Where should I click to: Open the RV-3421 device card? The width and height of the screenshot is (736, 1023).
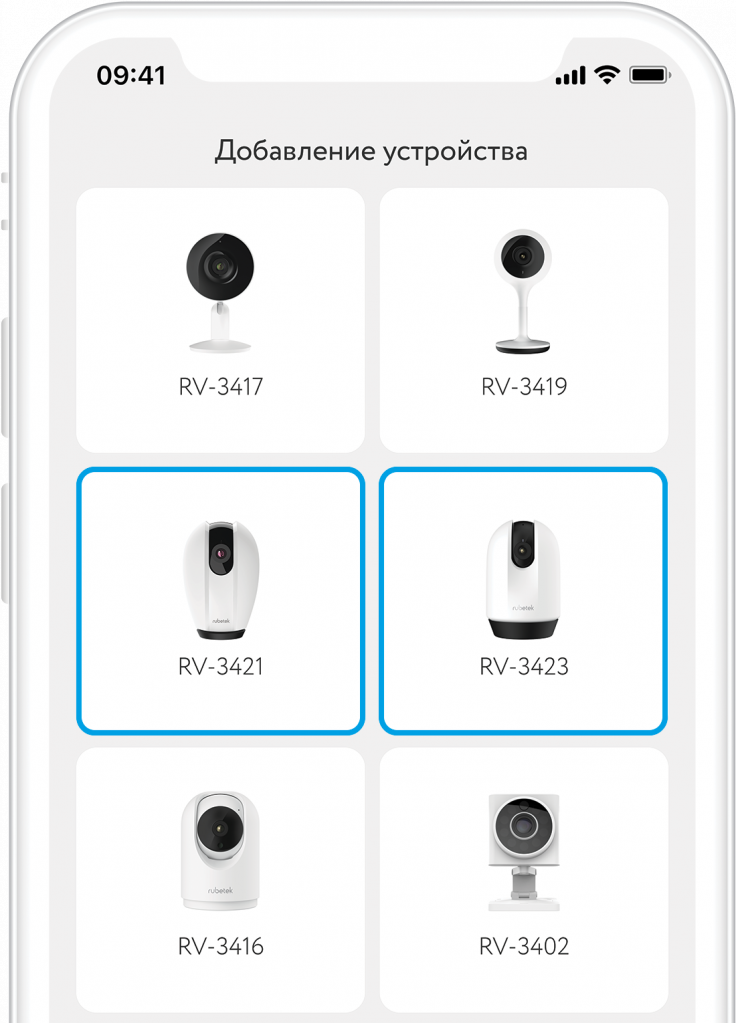[220, 600]
